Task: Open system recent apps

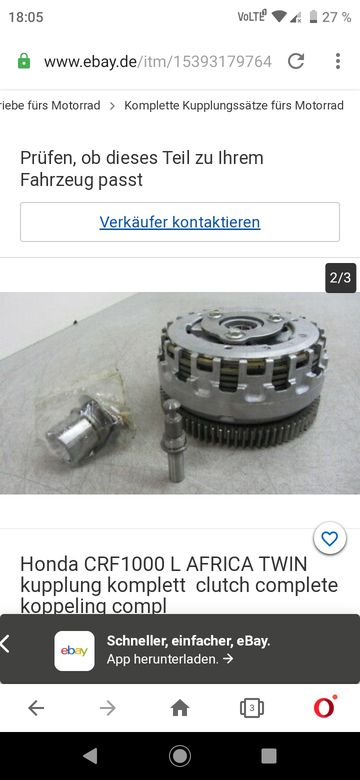Action: (x=269, y=756)
